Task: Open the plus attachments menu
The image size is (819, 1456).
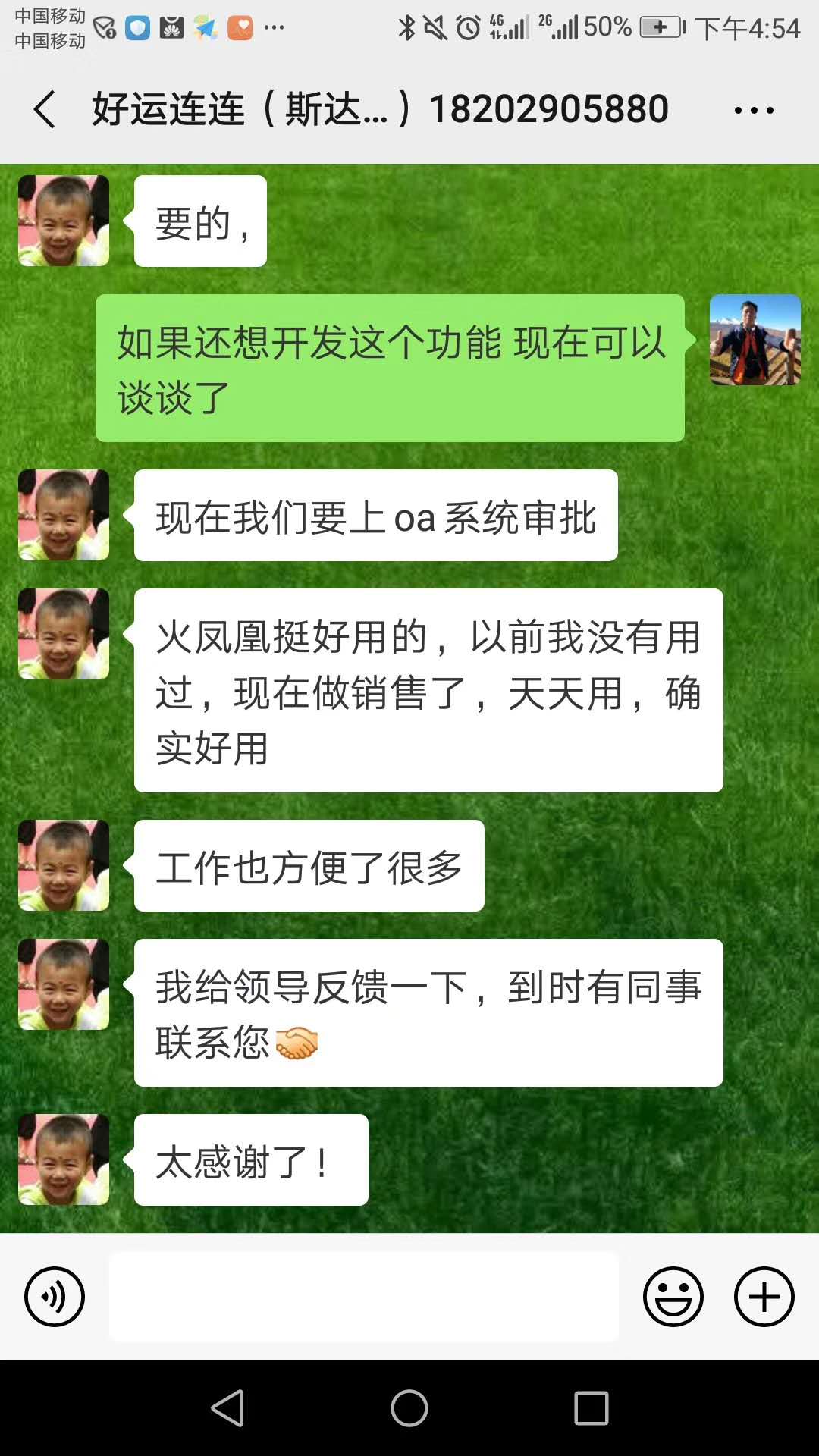Action: [x=764, y=1297]
